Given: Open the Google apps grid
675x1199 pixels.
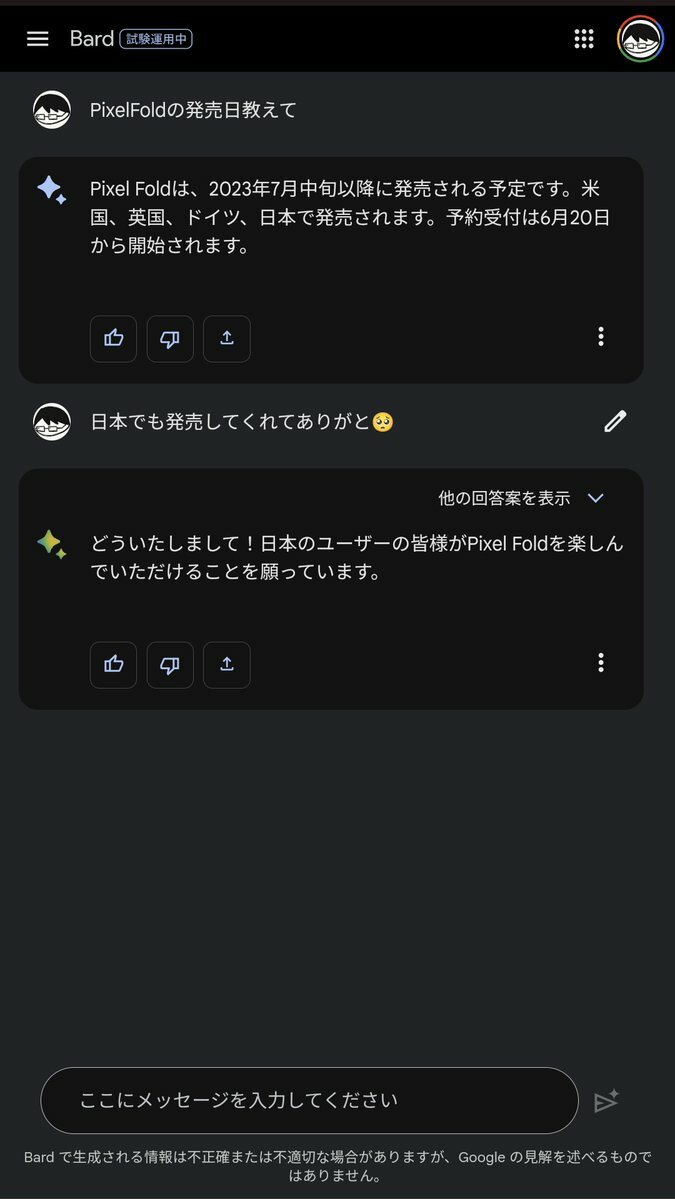Looking at the screenshot, I should [x=584, y=39].
